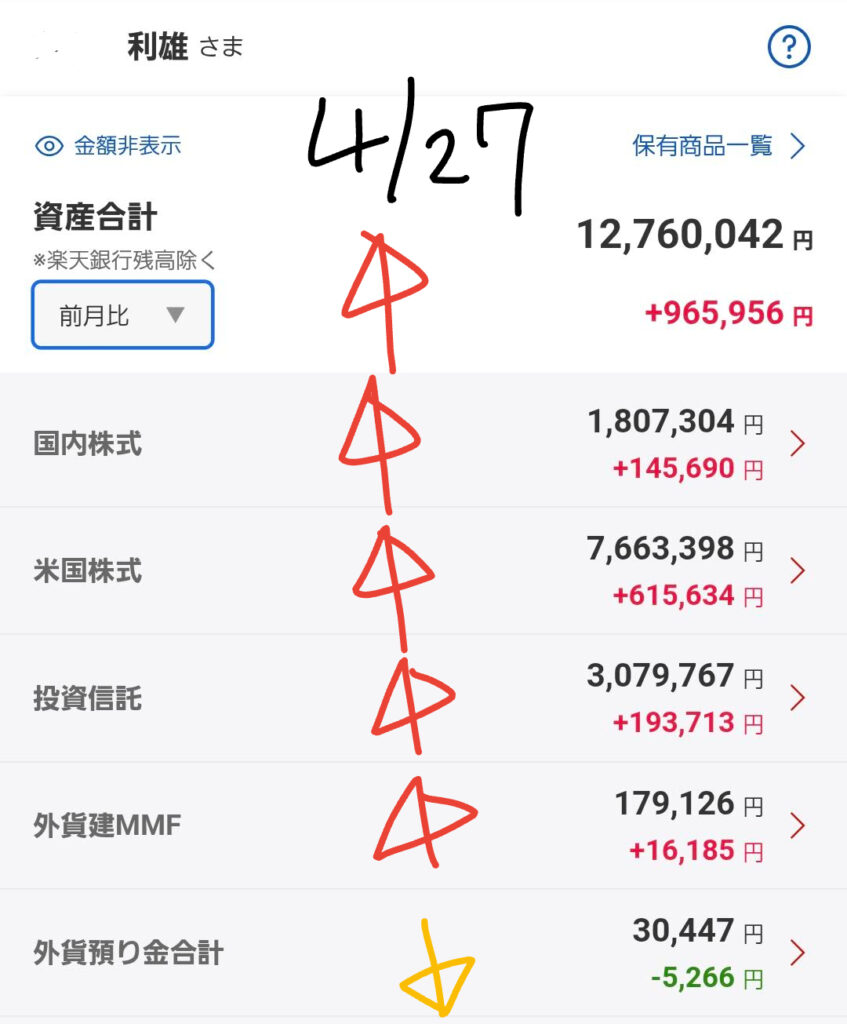Open the 米国株式 row
Image resolution: width=847 pixels, height=1024 pixels.
[x=423, y=571]
